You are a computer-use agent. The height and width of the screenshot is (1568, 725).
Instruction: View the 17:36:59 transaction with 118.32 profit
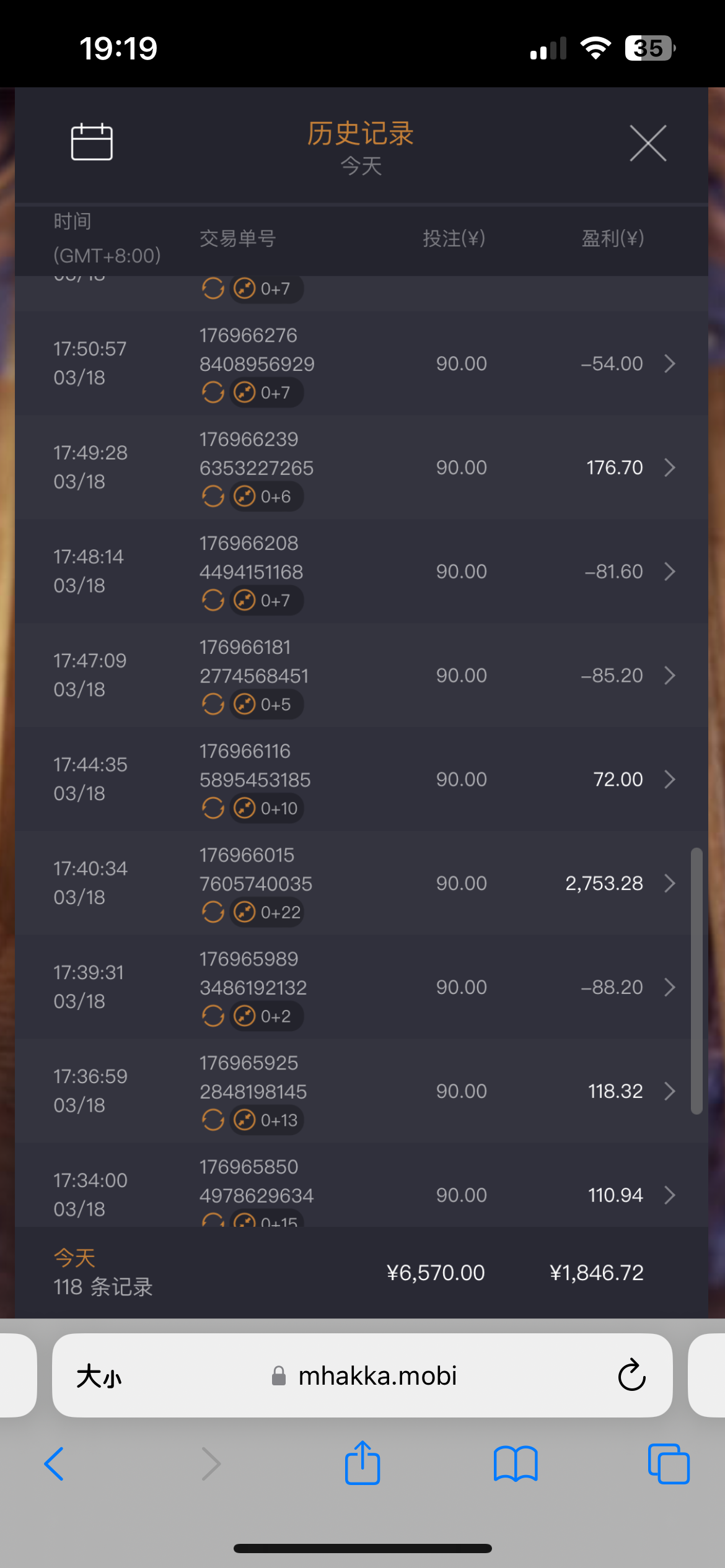[x=669, y=1091]
